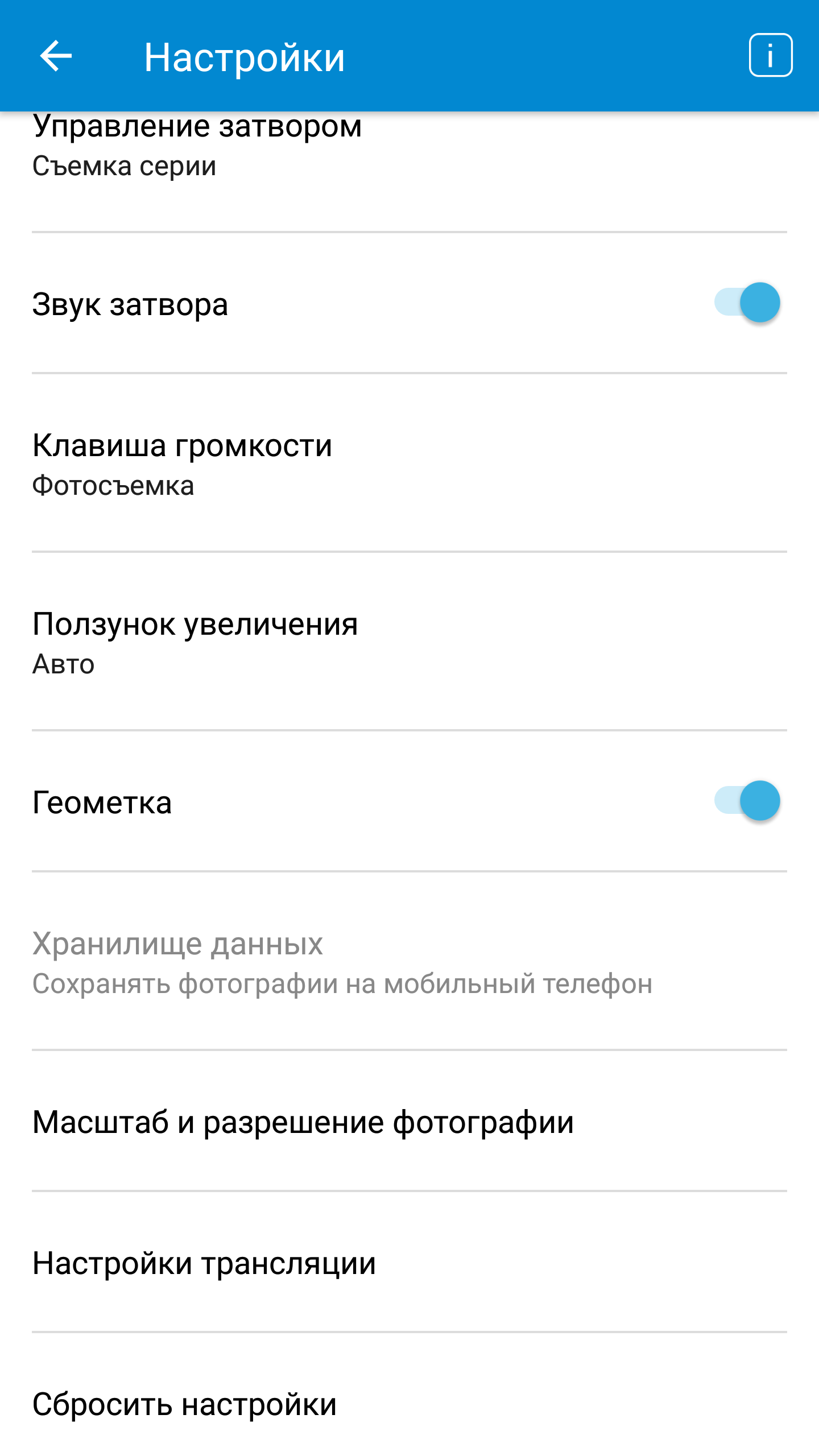This screenshot has width=819, height=1456.
Task: Open Клавиша громкости option
Action: pyautogui.click(x=409, y=463)
